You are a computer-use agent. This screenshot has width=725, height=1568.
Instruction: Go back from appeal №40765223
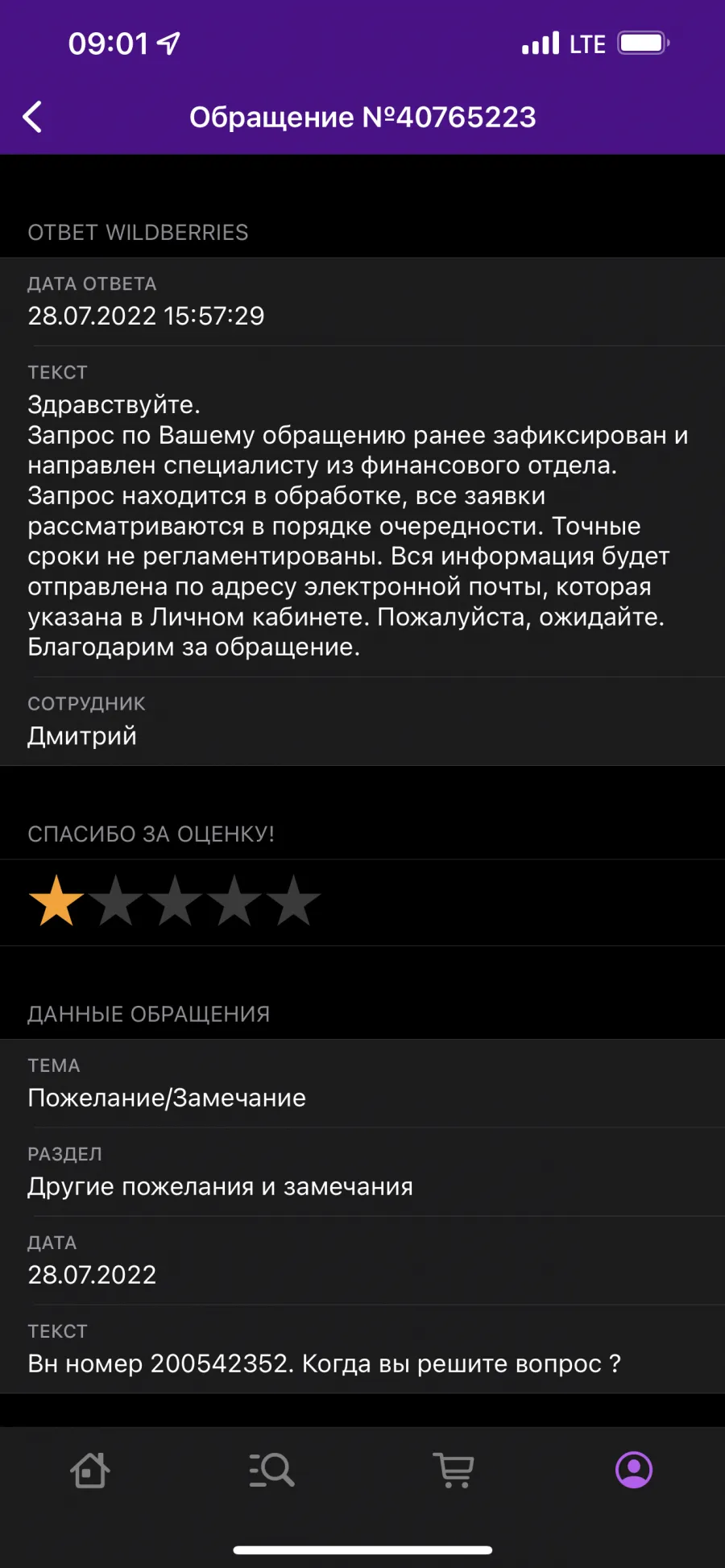[32, 118]
